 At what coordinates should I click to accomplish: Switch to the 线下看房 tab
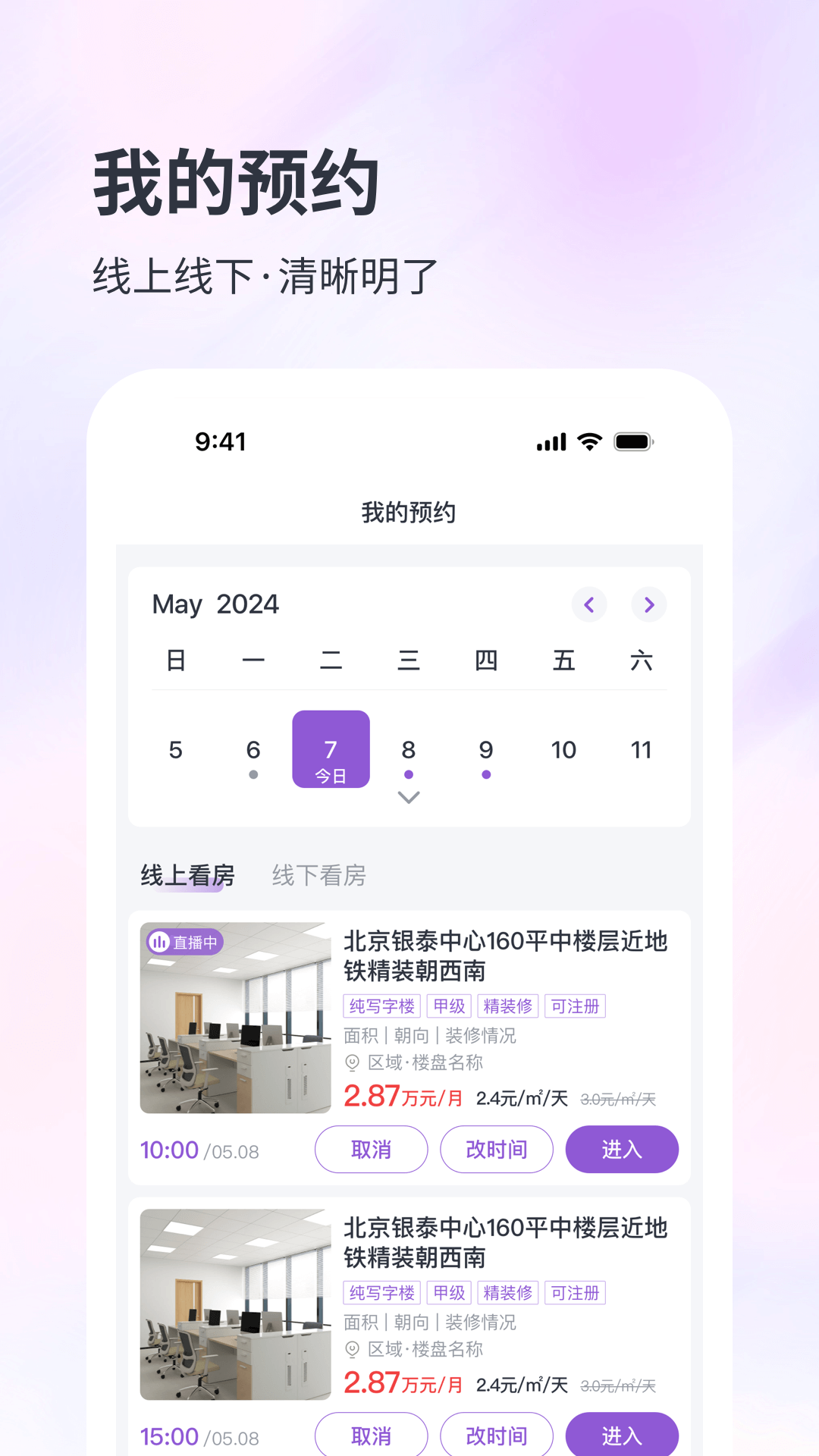tap(318, 875)
